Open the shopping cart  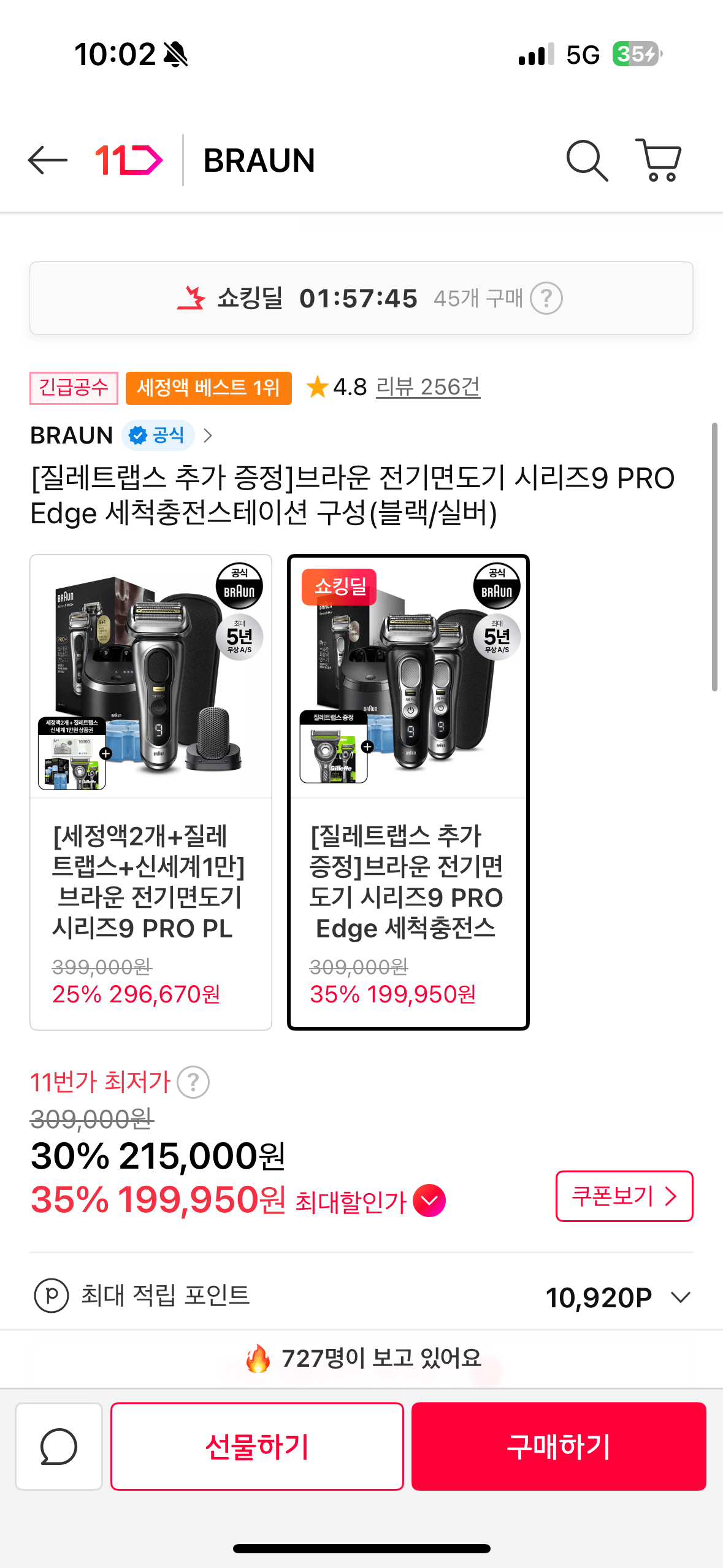[x=659, y=161]
